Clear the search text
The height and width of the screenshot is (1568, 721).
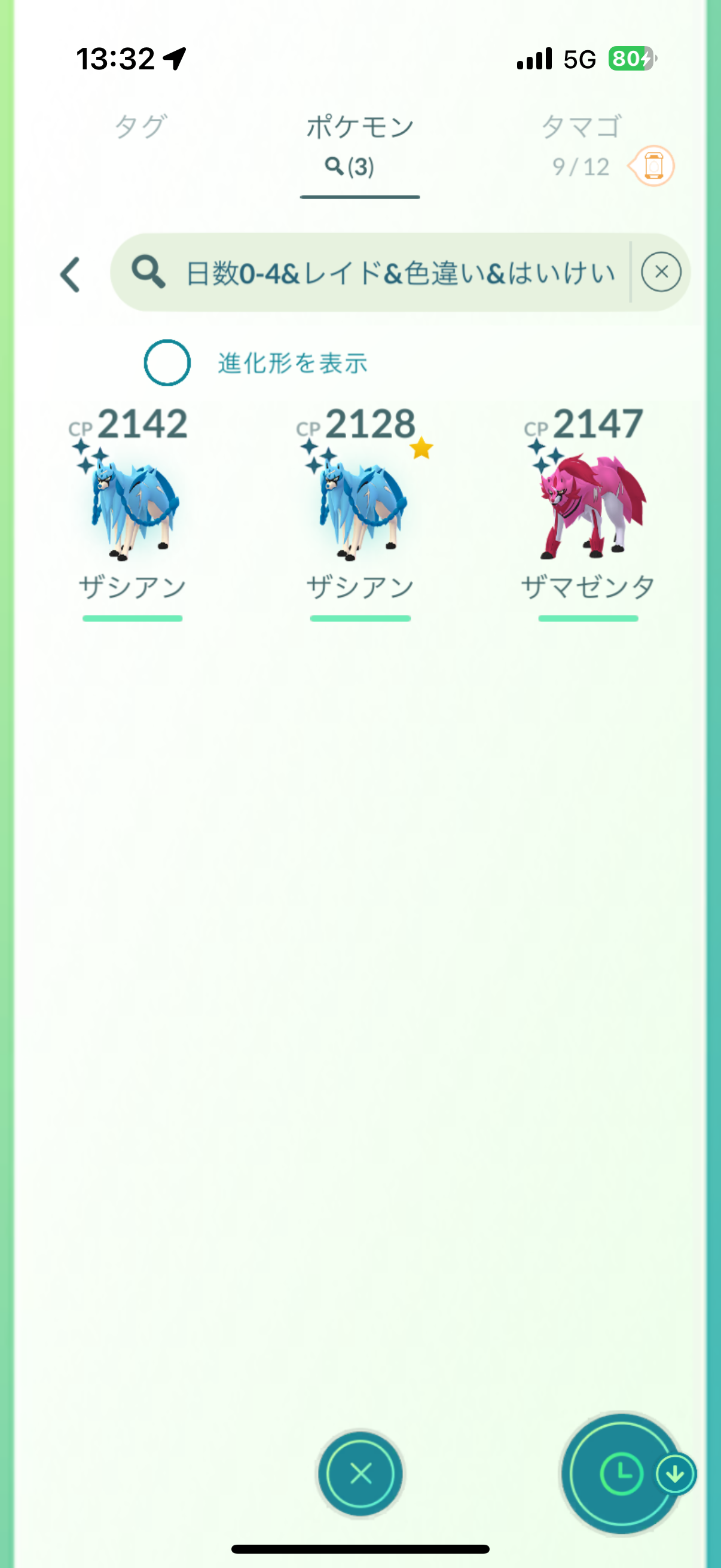[661, 272]
